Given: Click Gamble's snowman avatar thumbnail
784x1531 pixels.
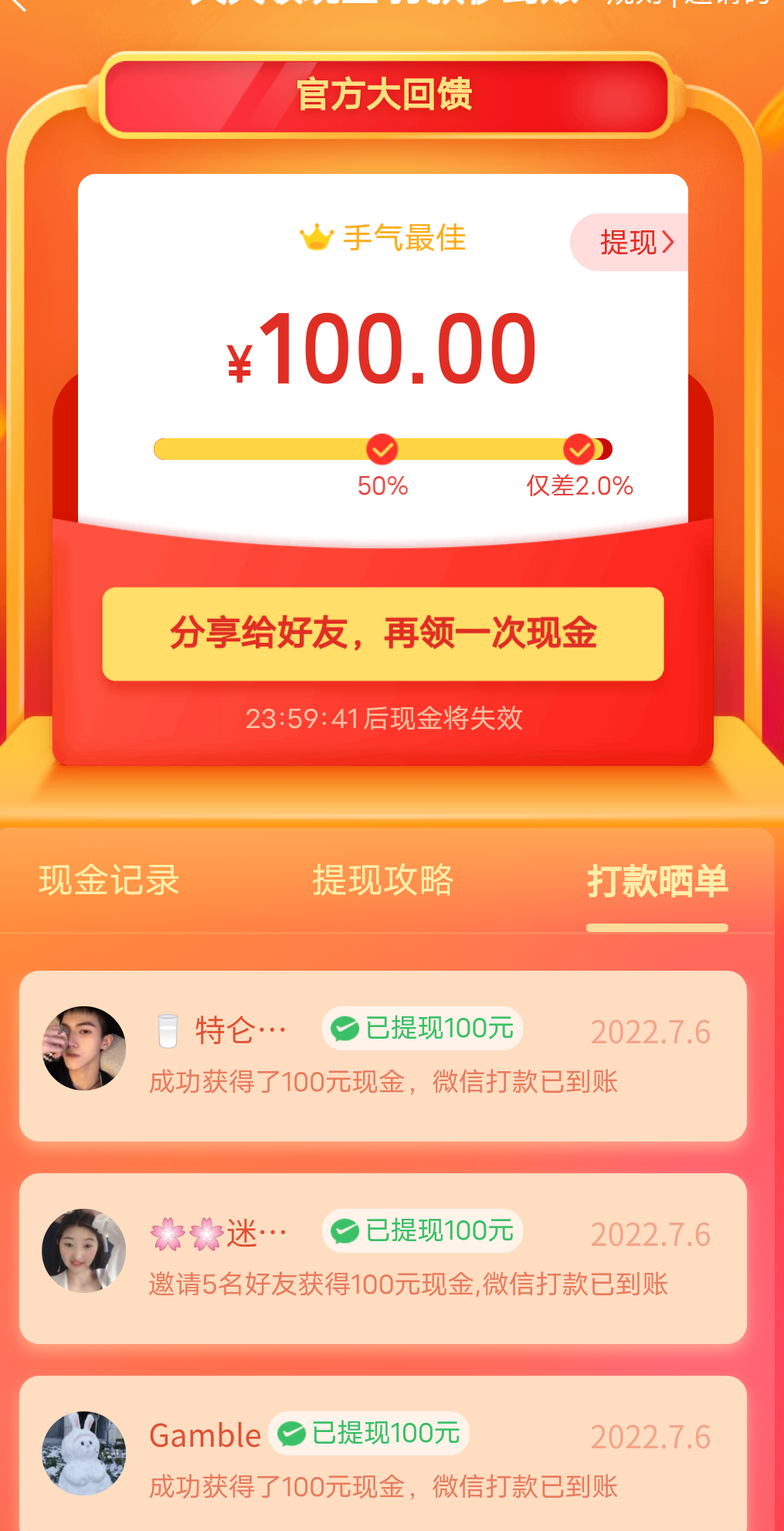Looking at the screenshot, I should [x=84, y=1450].
